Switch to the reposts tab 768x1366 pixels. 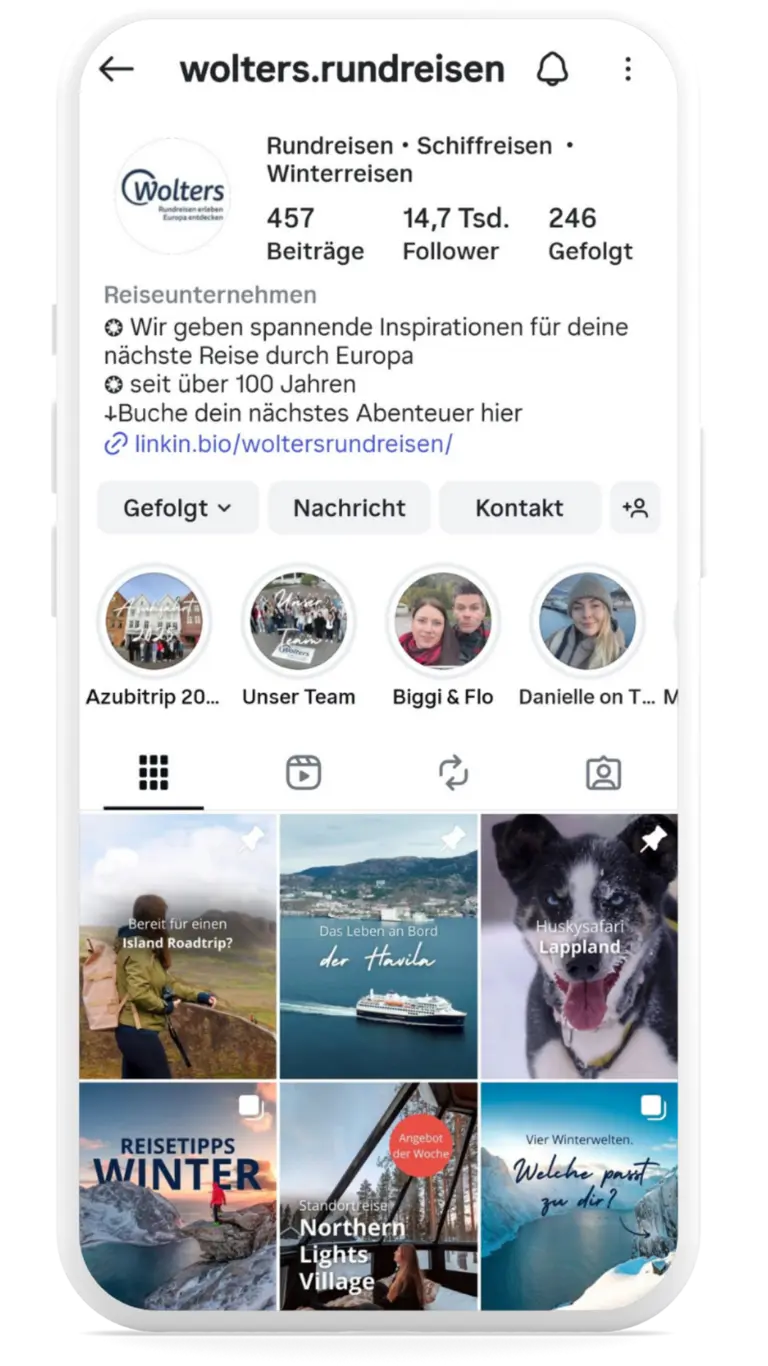[x=453, y=773]
